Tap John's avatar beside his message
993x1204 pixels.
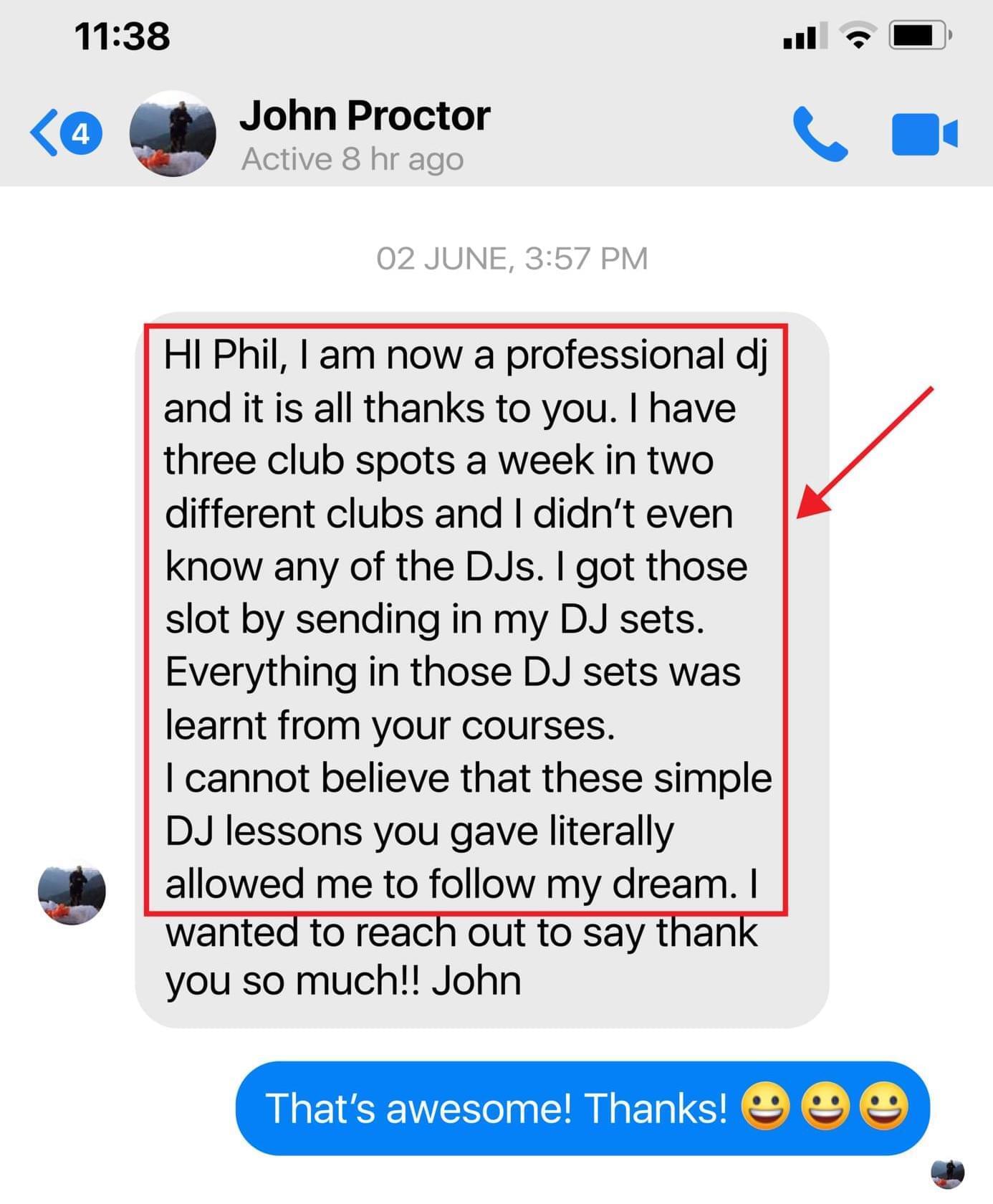coord(72,894)
